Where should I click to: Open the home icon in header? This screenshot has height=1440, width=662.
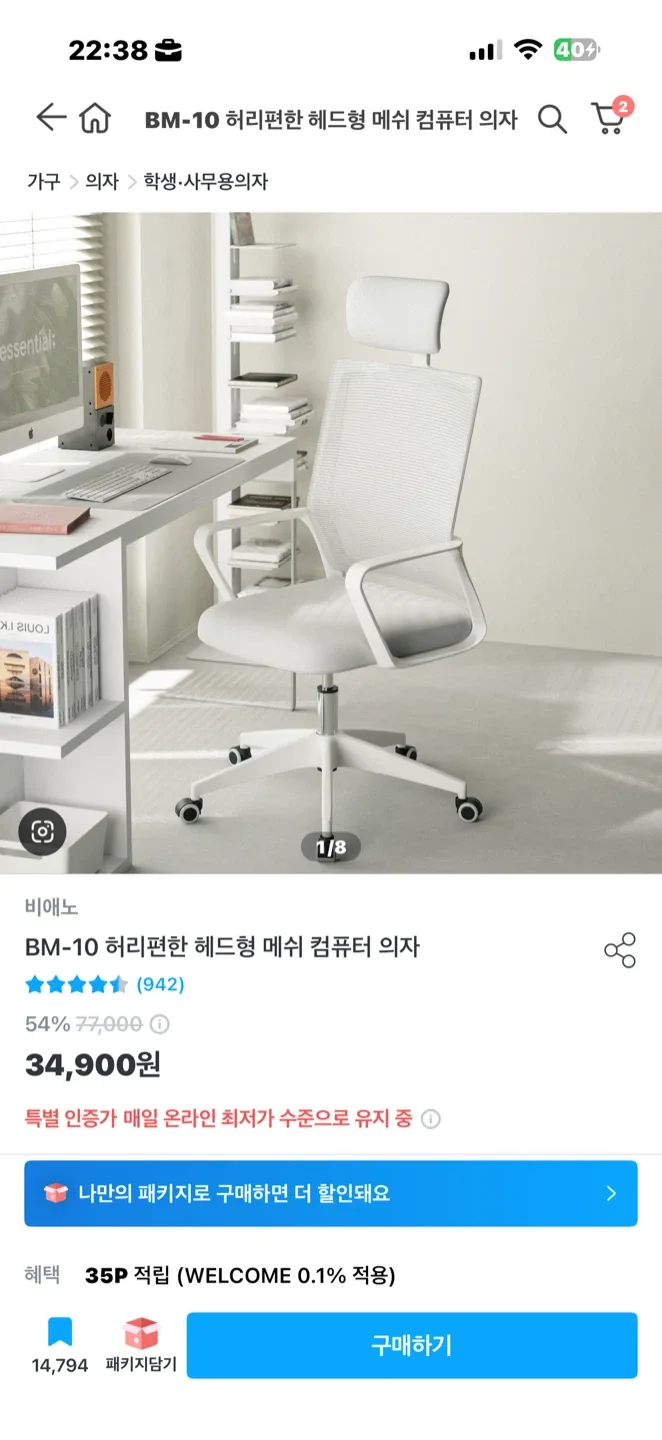click(95, 119)
